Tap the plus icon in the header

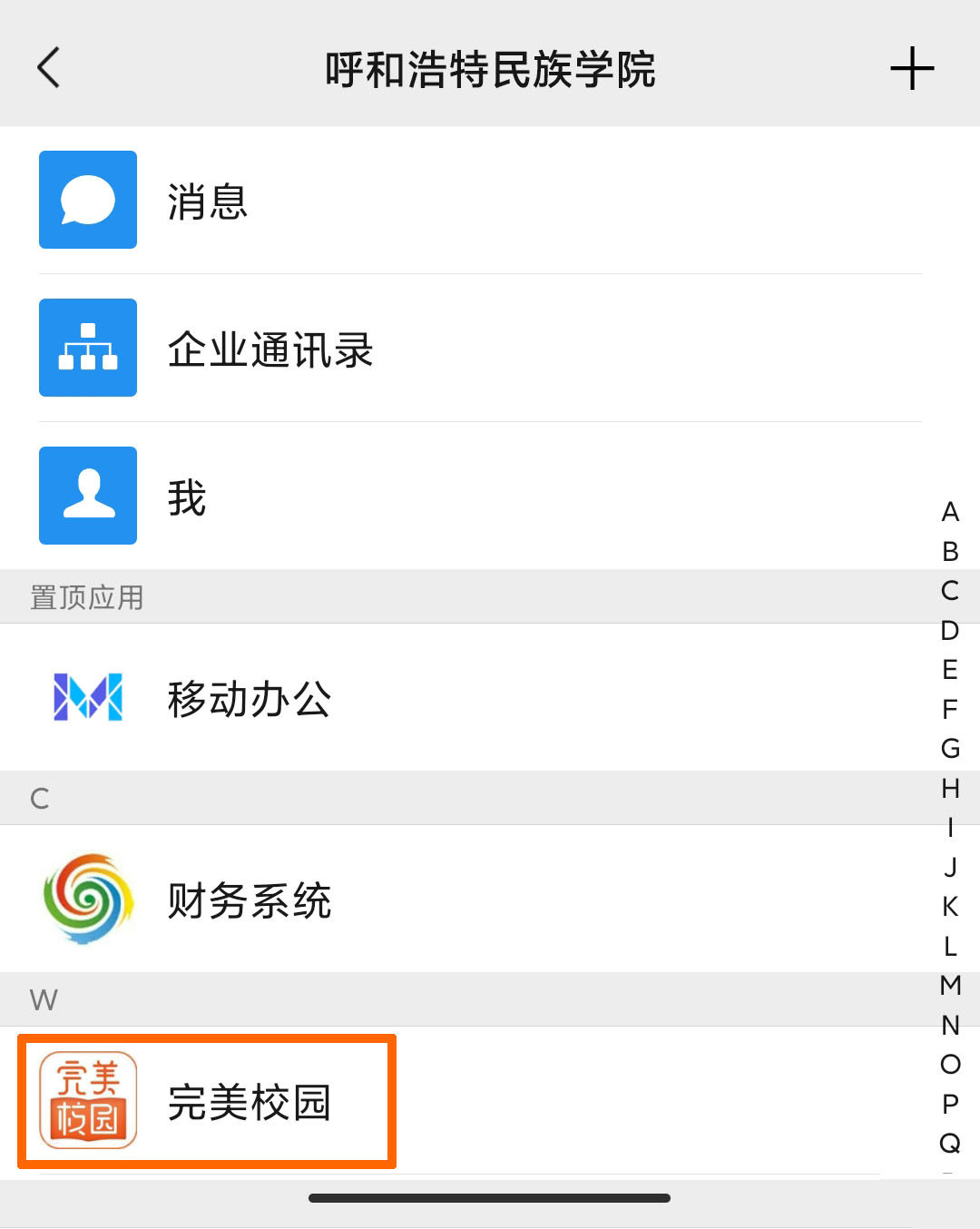pos(911,69)
